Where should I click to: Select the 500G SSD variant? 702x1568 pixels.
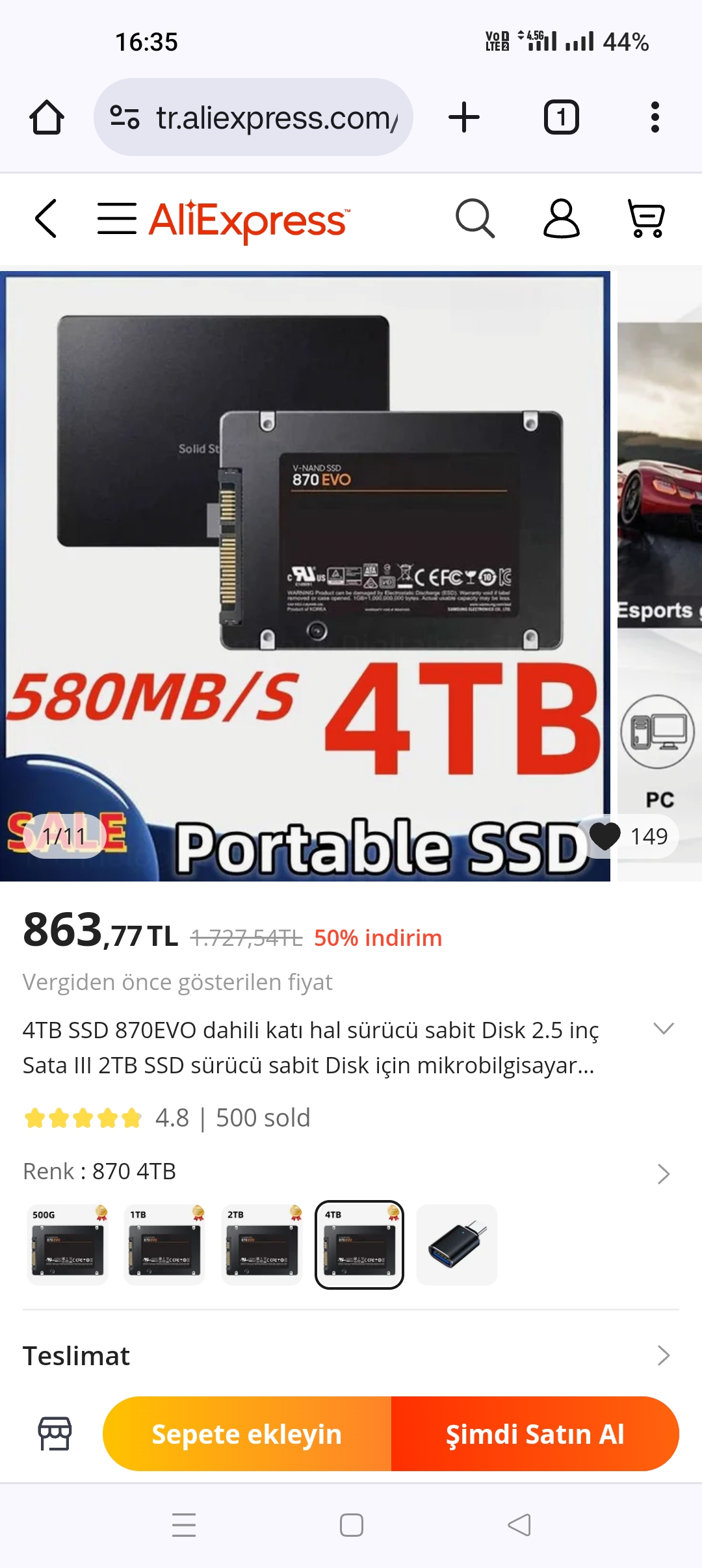[68, 1244]
